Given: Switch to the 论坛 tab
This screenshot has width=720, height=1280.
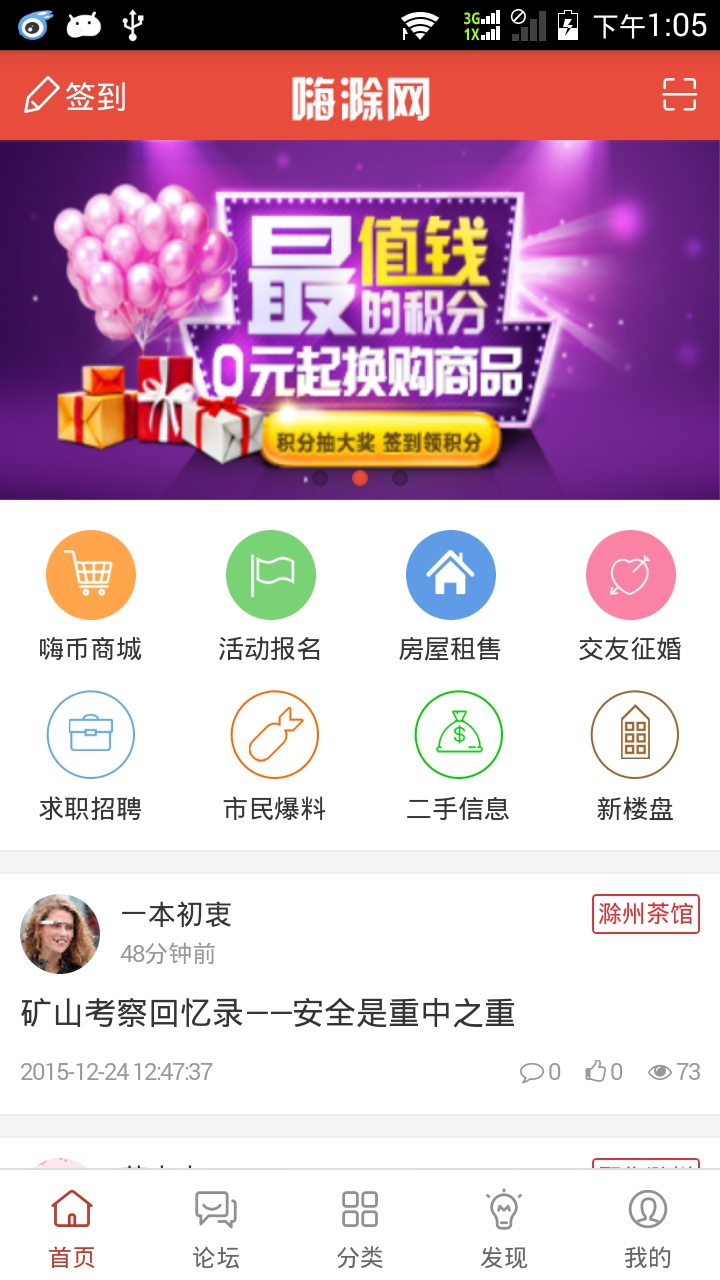Looking at the screenshot, I should [216, 1228].
